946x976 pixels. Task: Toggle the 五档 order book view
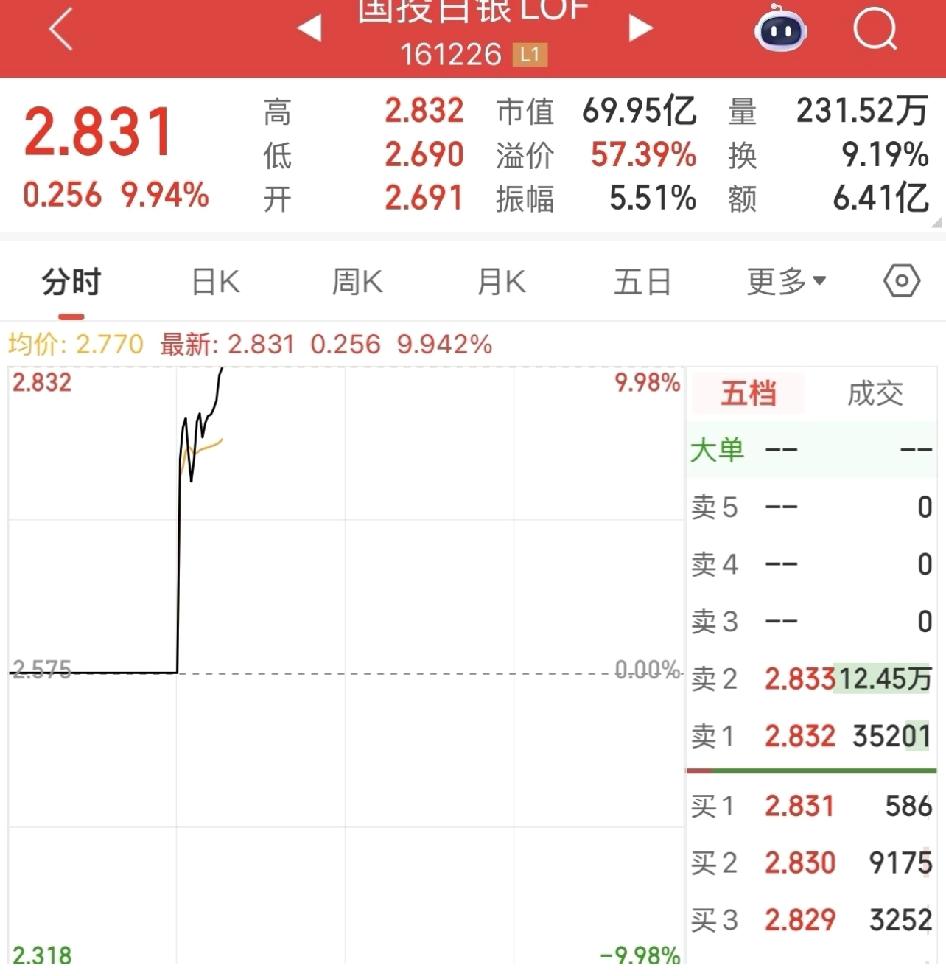click(750, 394)
